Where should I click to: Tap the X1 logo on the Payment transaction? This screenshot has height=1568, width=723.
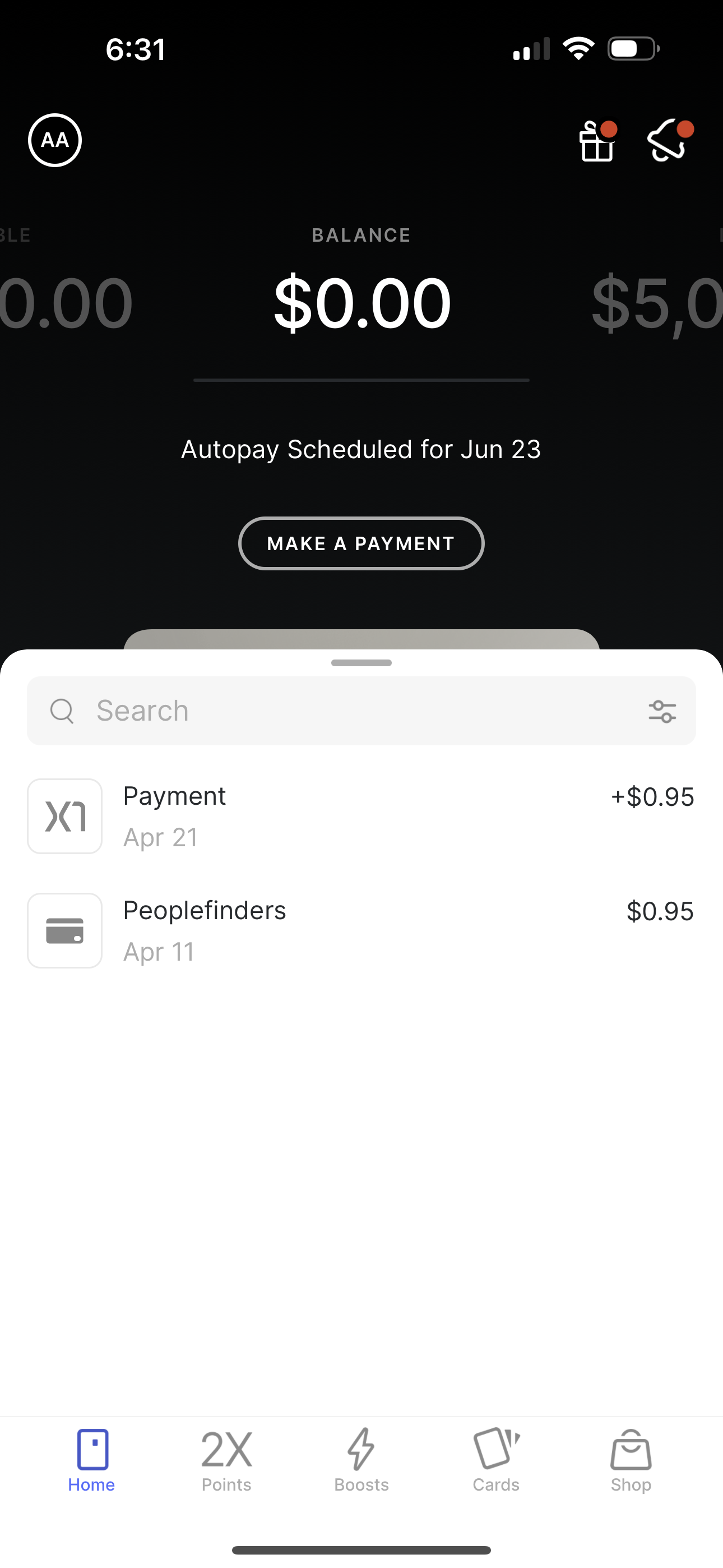click(64, 815)
